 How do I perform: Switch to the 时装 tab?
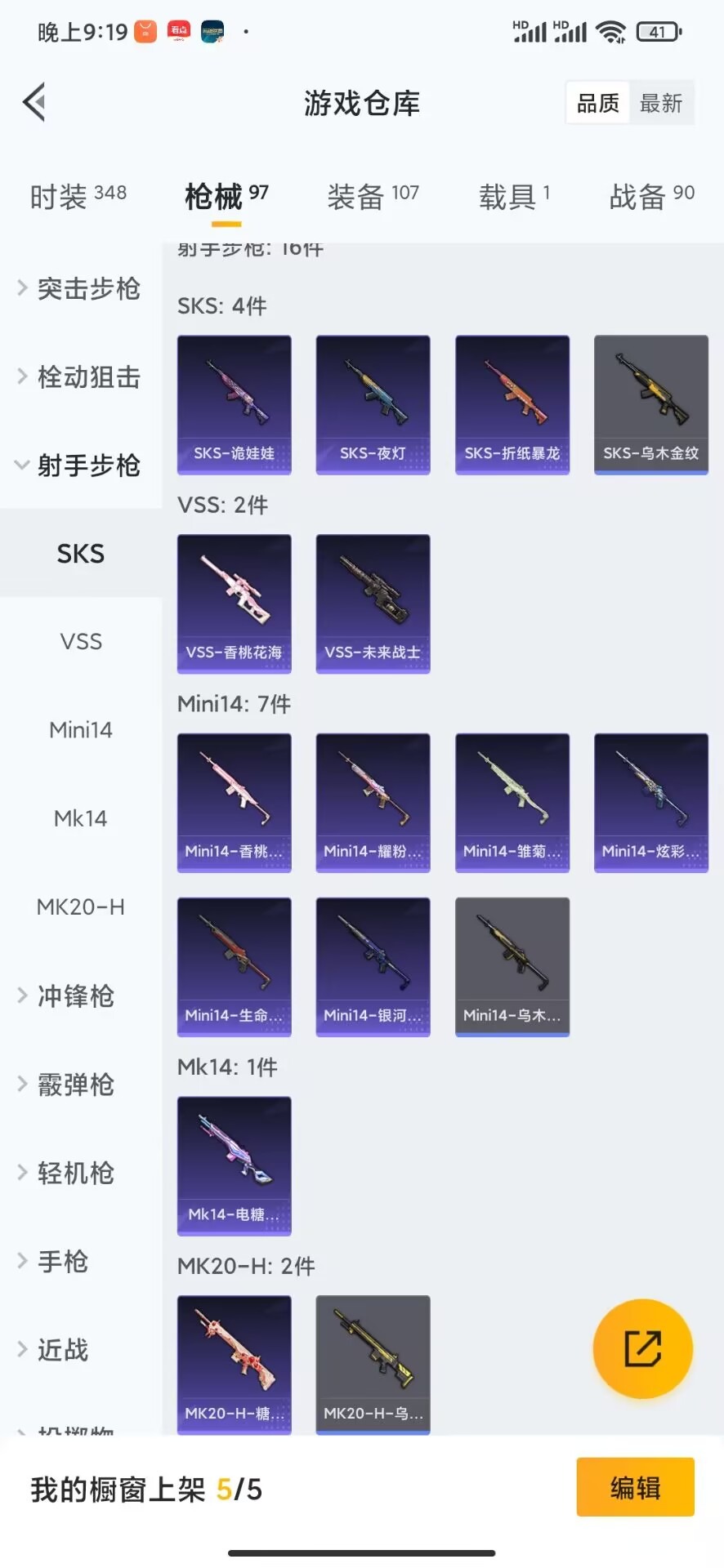pos(78,196)
